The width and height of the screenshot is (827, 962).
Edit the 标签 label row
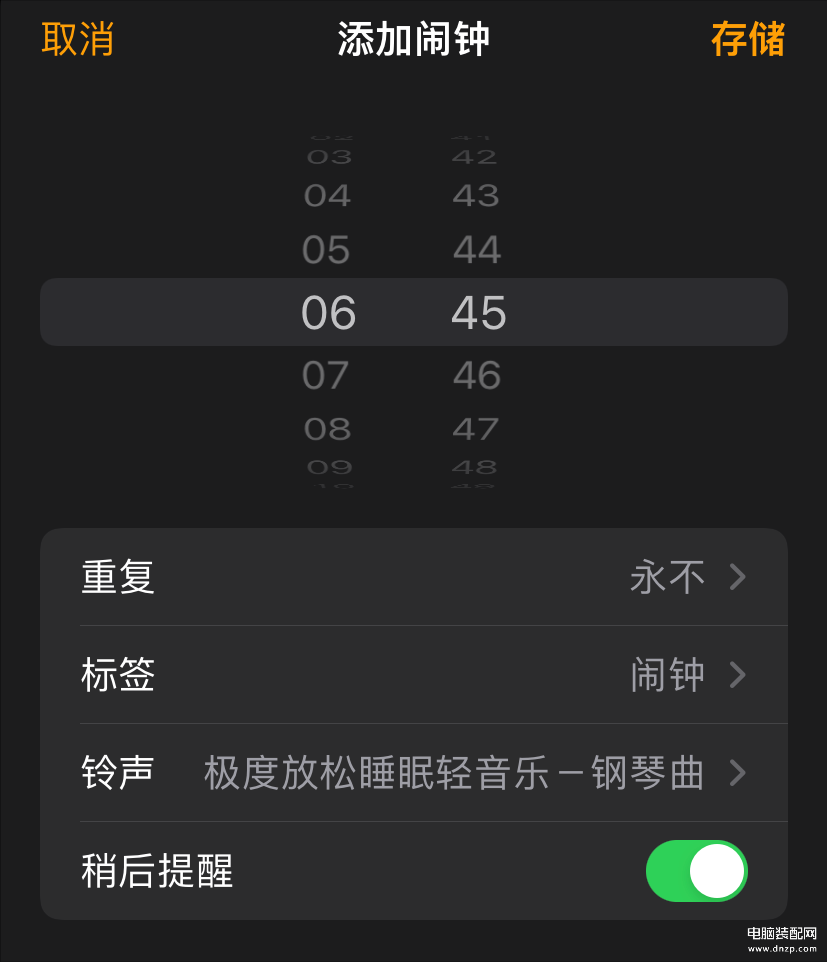(x=413, y=675)
